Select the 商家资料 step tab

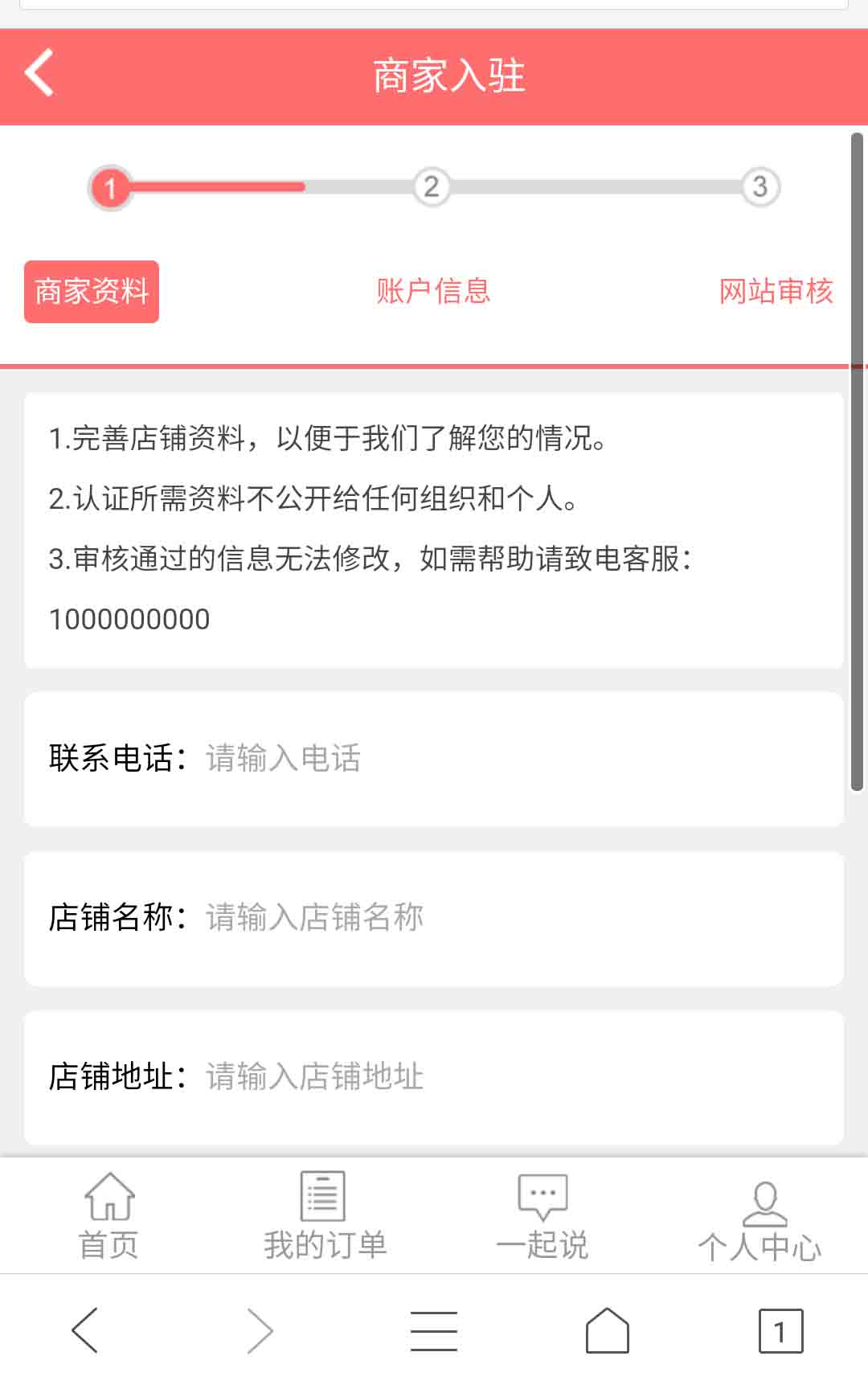click(92, 292)
